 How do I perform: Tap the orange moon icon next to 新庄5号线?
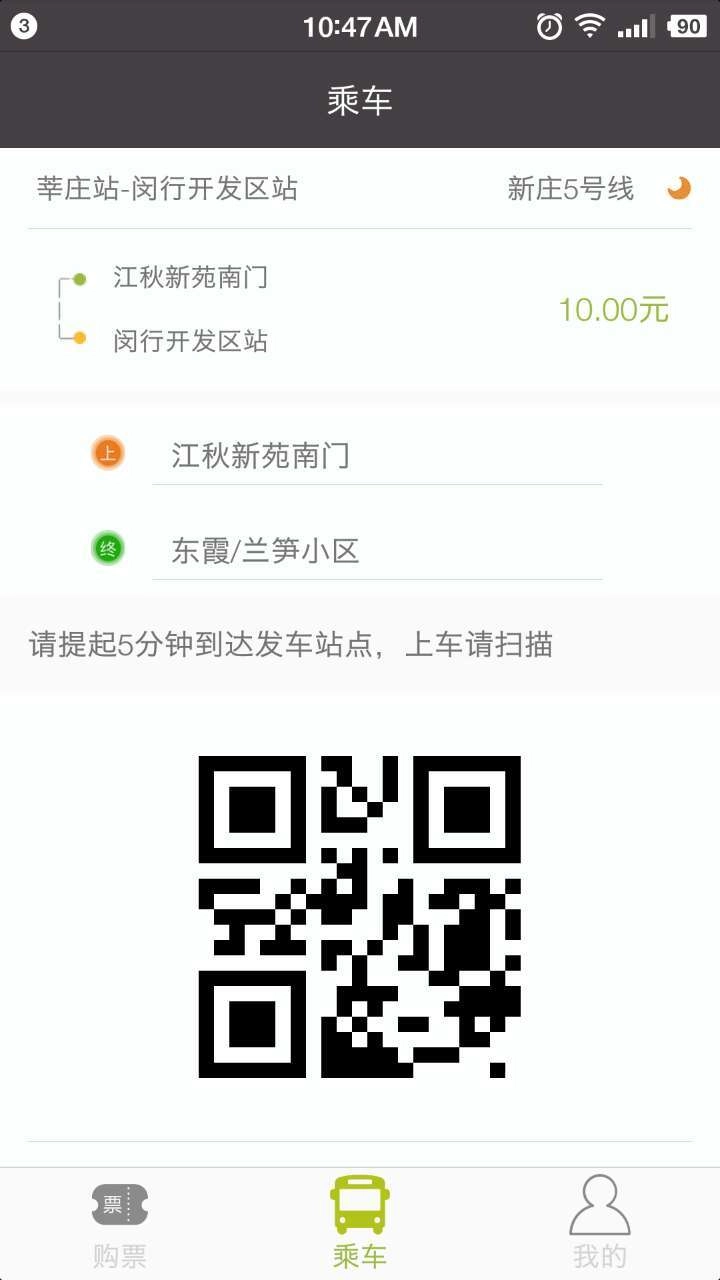point(676,188)
